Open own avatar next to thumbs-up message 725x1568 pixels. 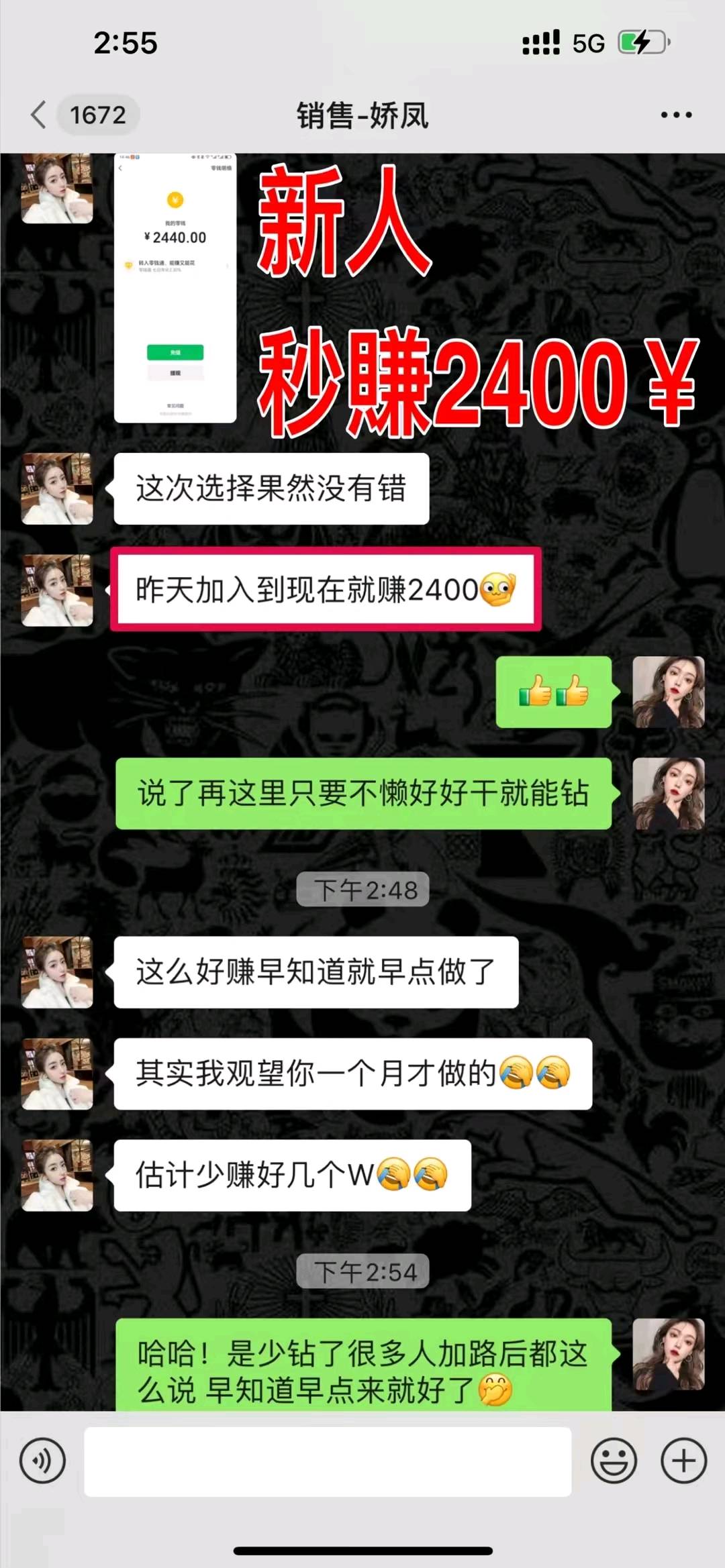pyautogui.click(x=669, y=692)
